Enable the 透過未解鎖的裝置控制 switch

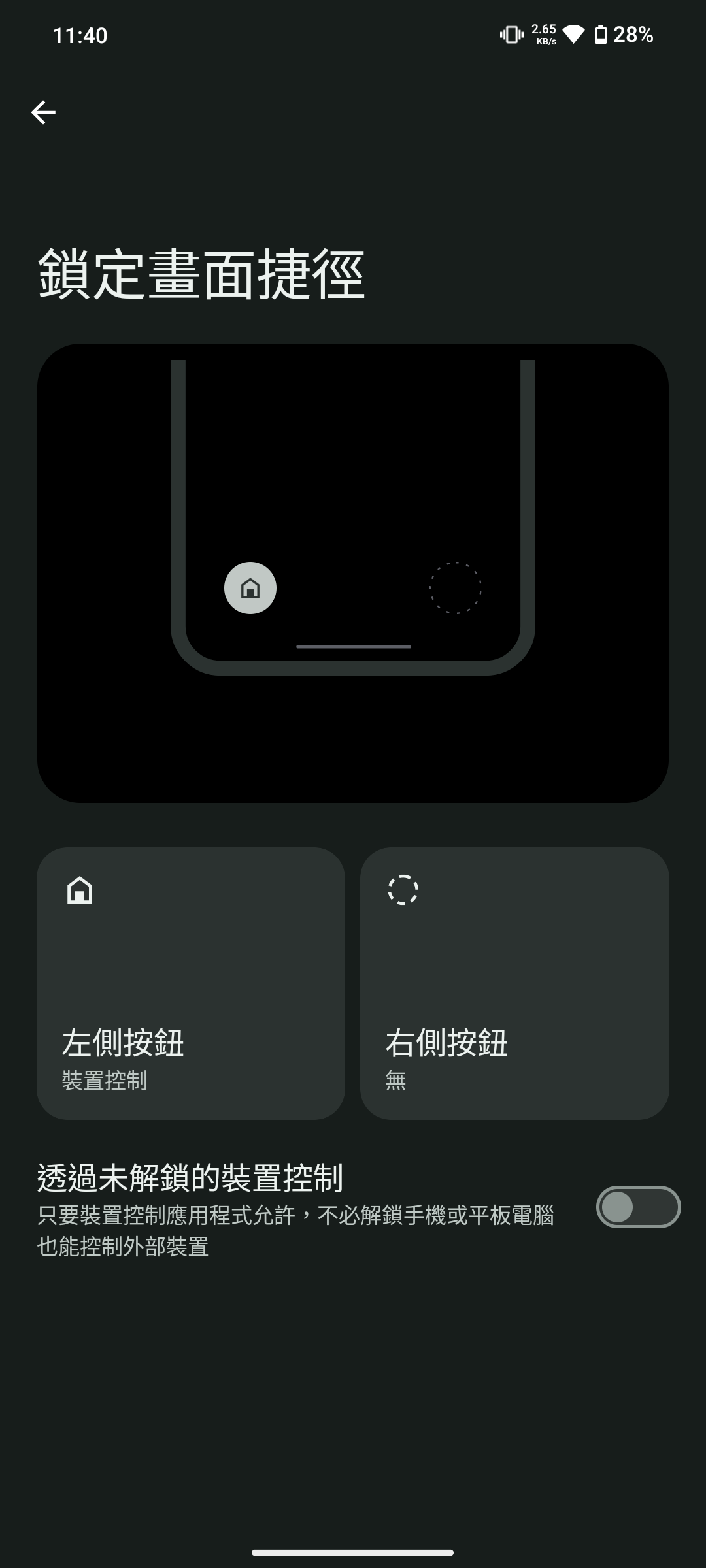point(638,1207)
